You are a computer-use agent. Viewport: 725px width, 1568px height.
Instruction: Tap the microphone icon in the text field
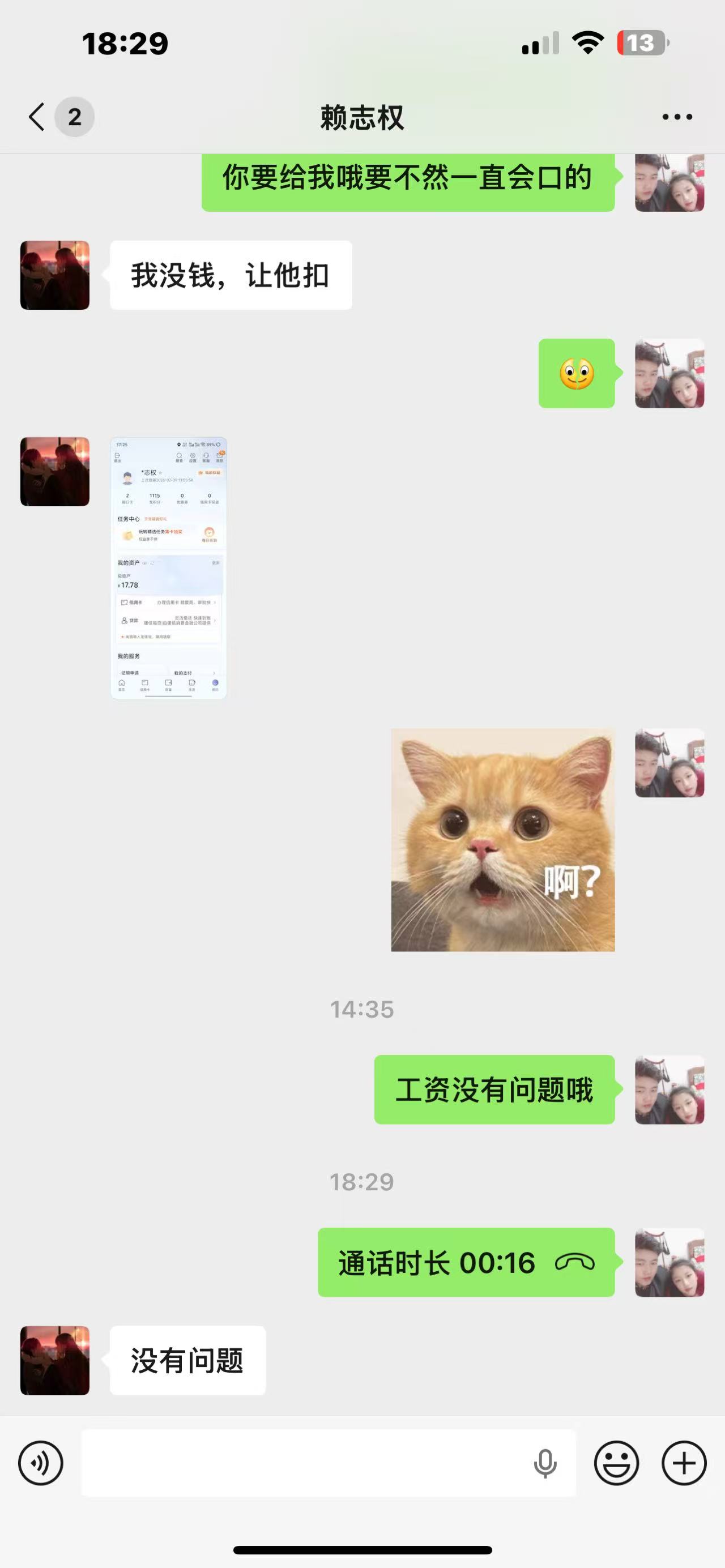545,1463
